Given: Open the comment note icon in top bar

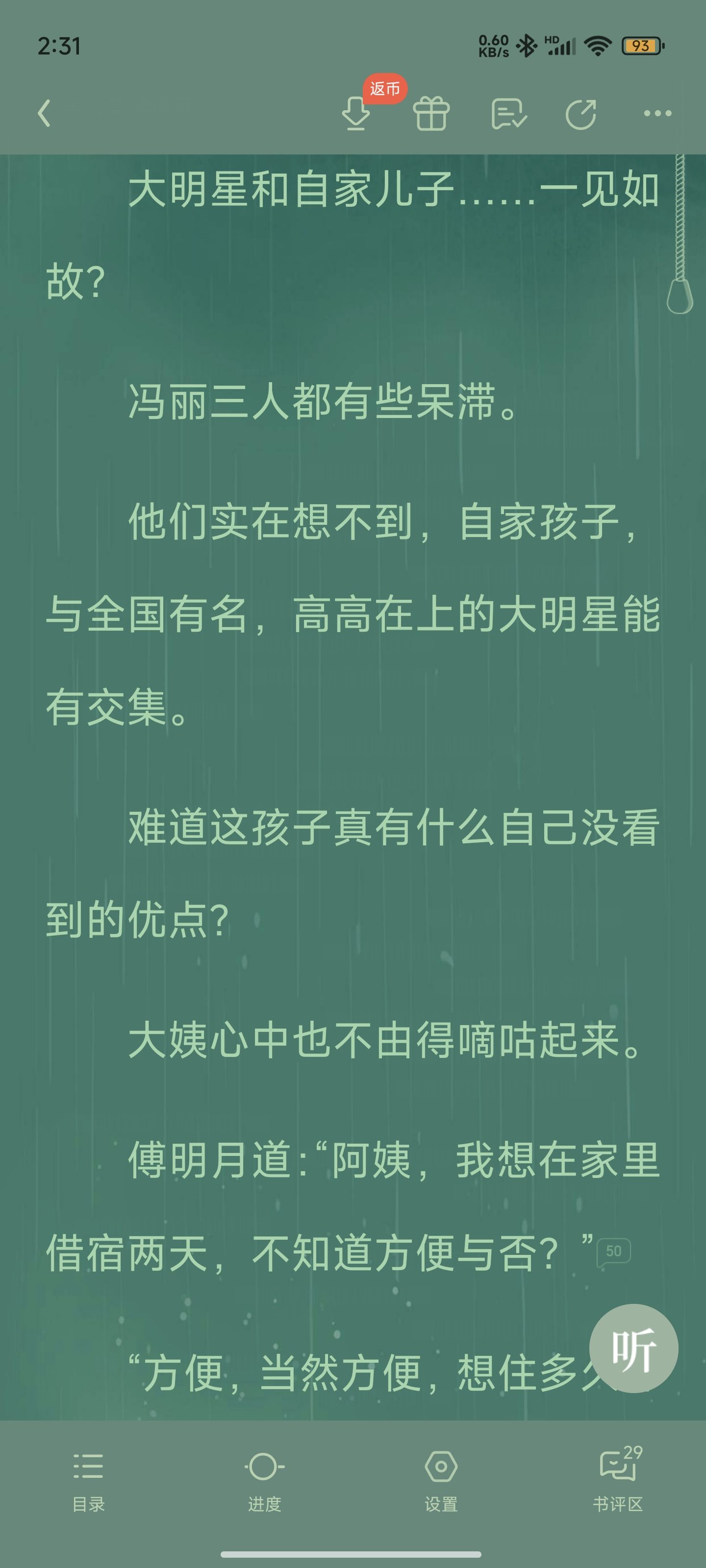Looking at the screenshot, I should 508,114.
